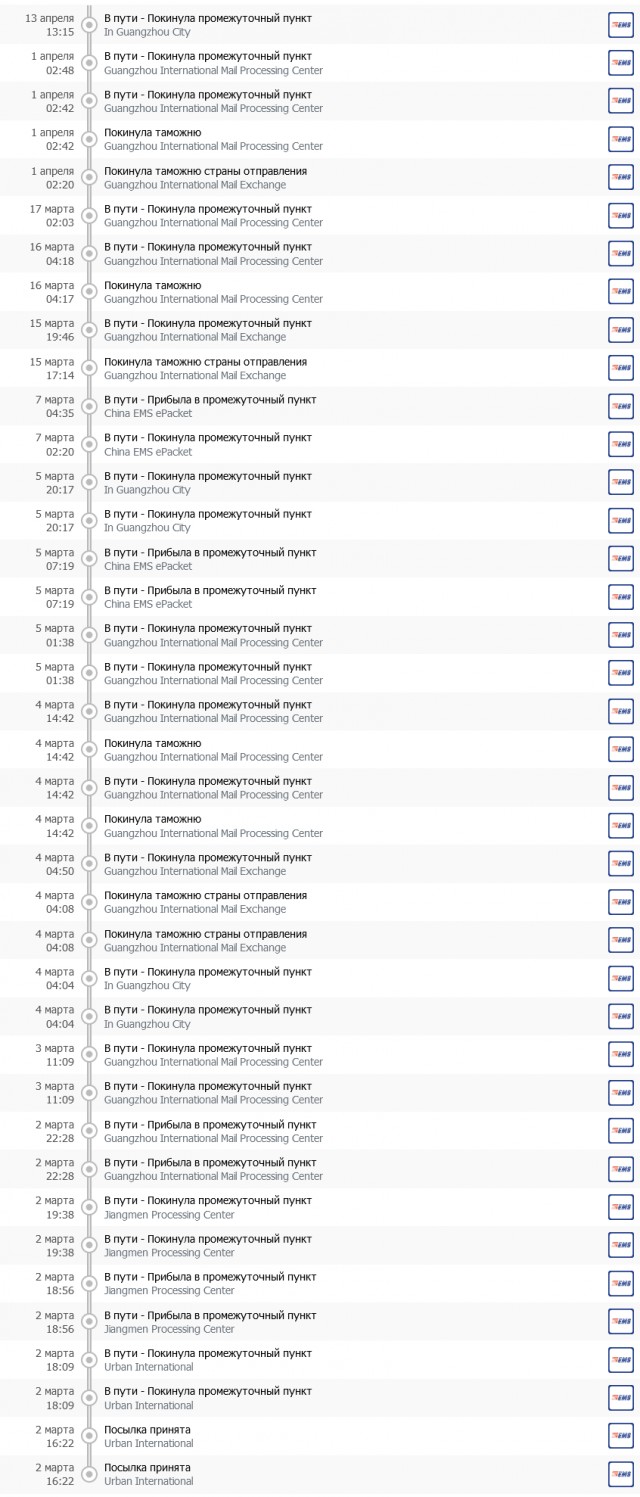Image resolution: width=640 pixels, height=1497 pixels.
Task: Open EMS icon for 4 марта 04:50 event
Action: click(x=620, y=864)
